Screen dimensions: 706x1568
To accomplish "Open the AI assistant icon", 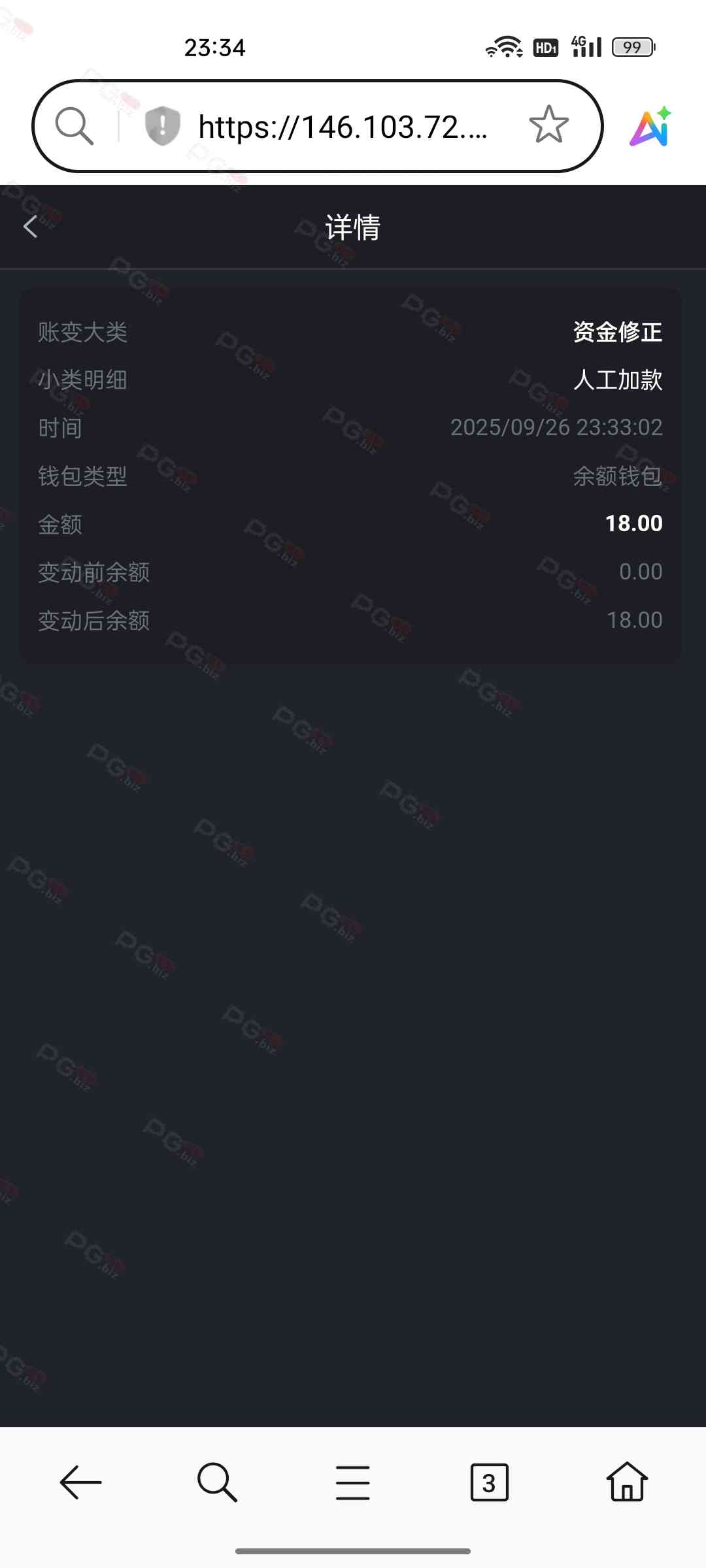I will point(650,127).
